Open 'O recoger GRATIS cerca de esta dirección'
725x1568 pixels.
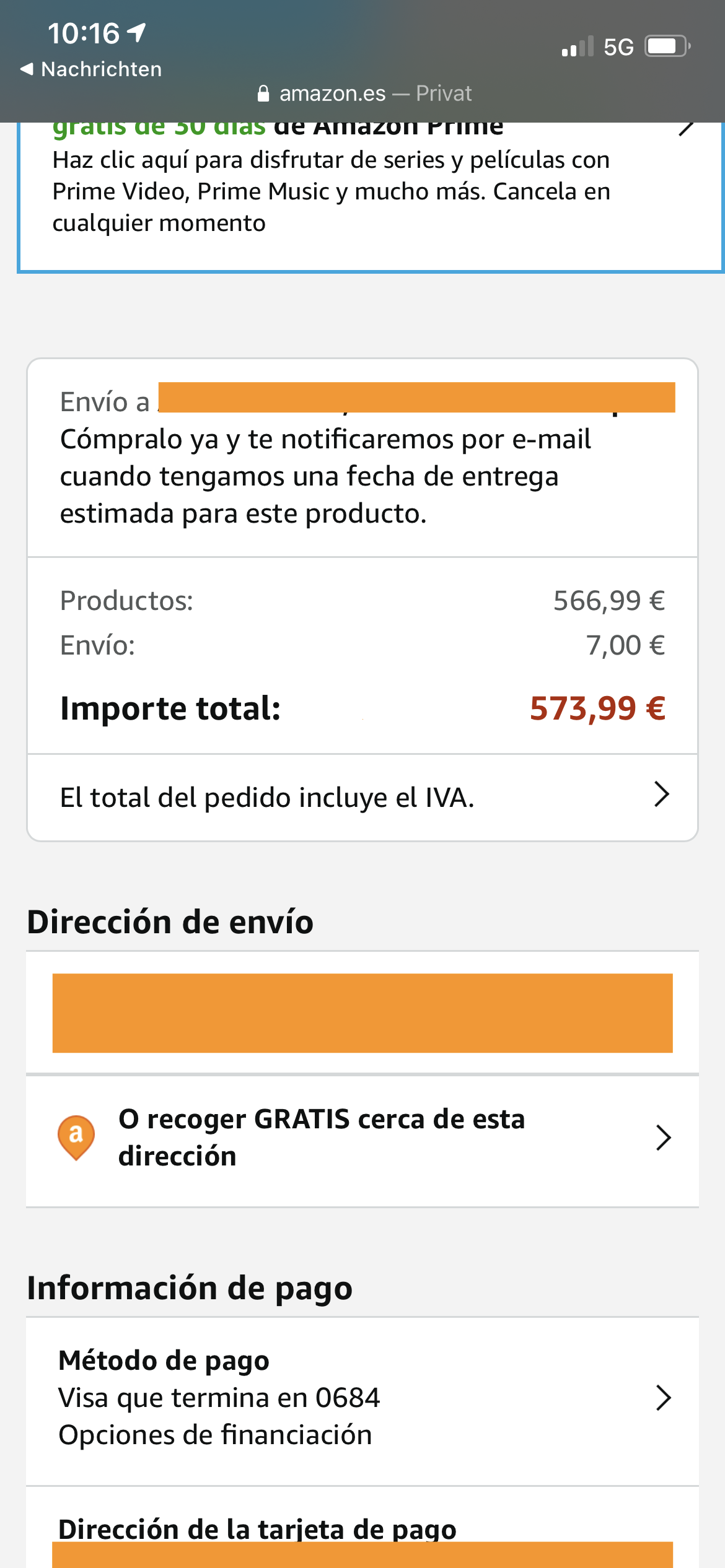[x=362, y=1138]
